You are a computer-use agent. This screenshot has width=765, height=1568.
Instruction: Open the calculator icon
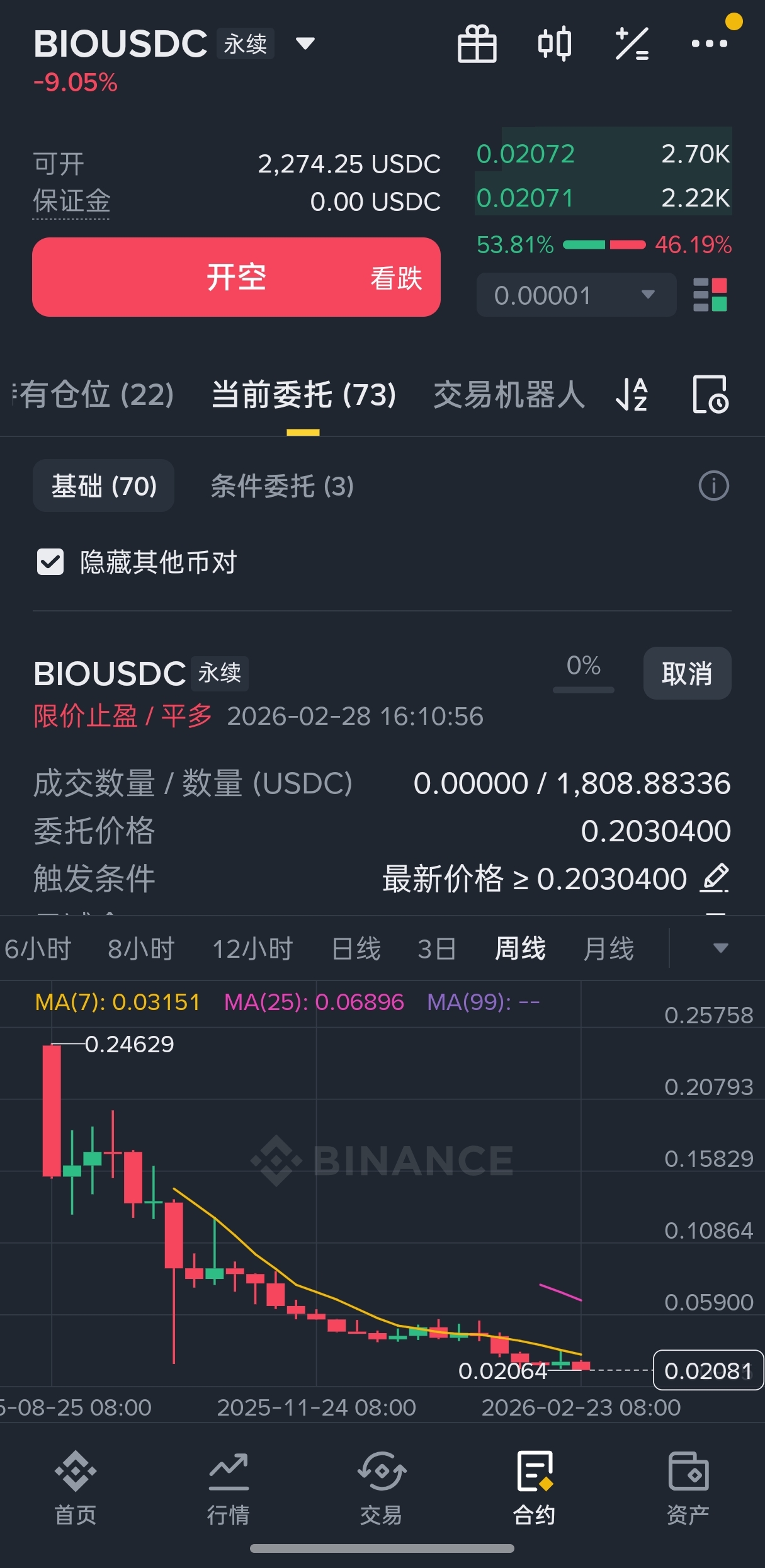coord(632,43)
